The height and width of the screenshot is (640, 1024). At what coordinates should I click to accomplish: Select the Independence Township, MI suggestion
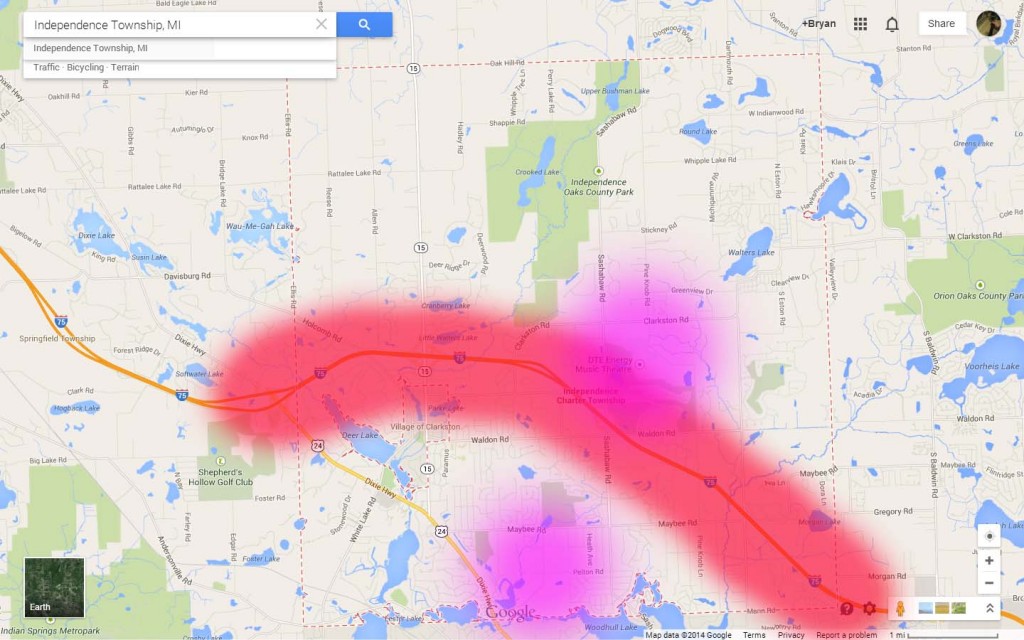coord(91,48)
